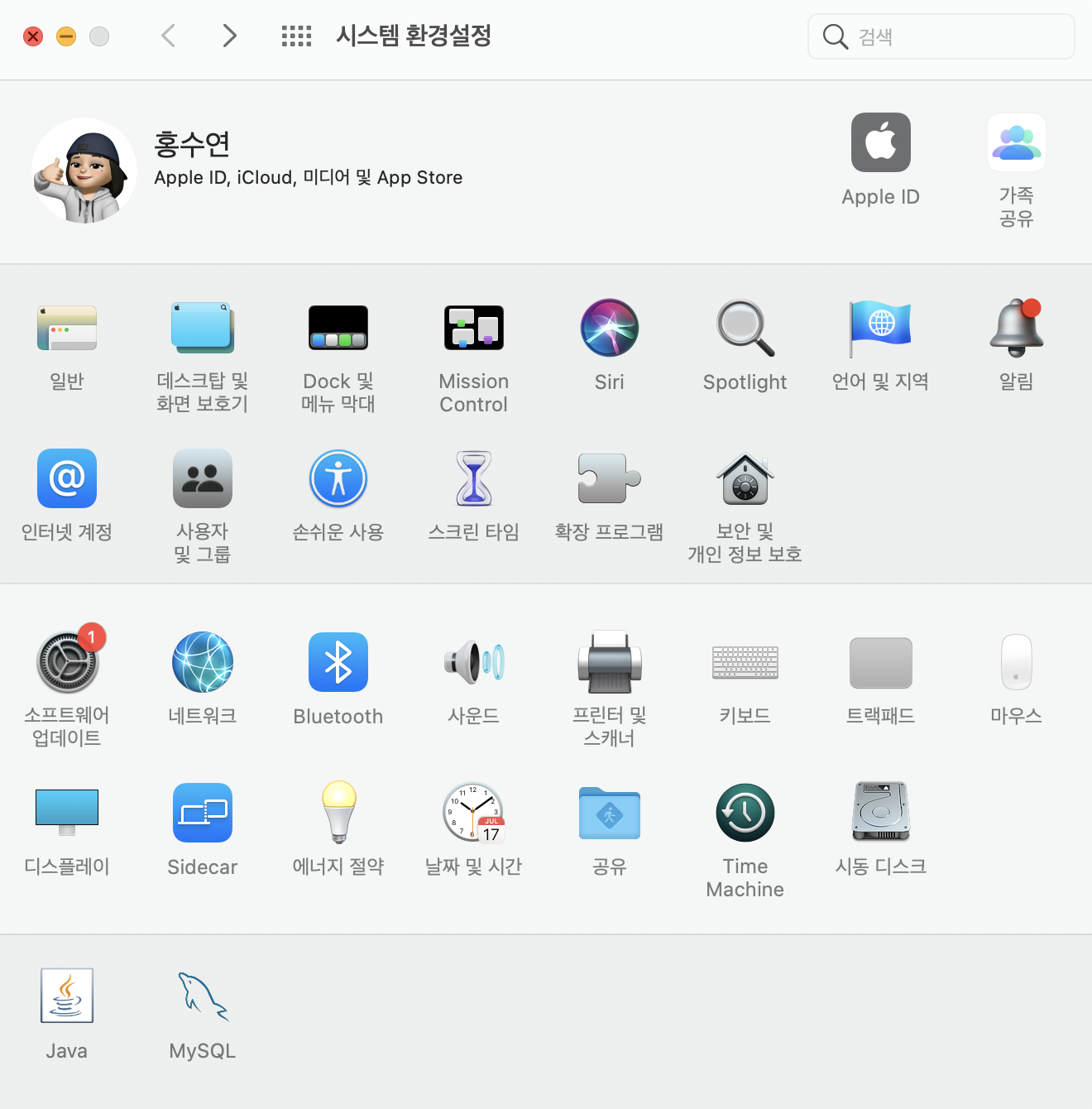The image size is (1092, 1109).
Task: Show all preferences grid button
Action: (296, 36)
